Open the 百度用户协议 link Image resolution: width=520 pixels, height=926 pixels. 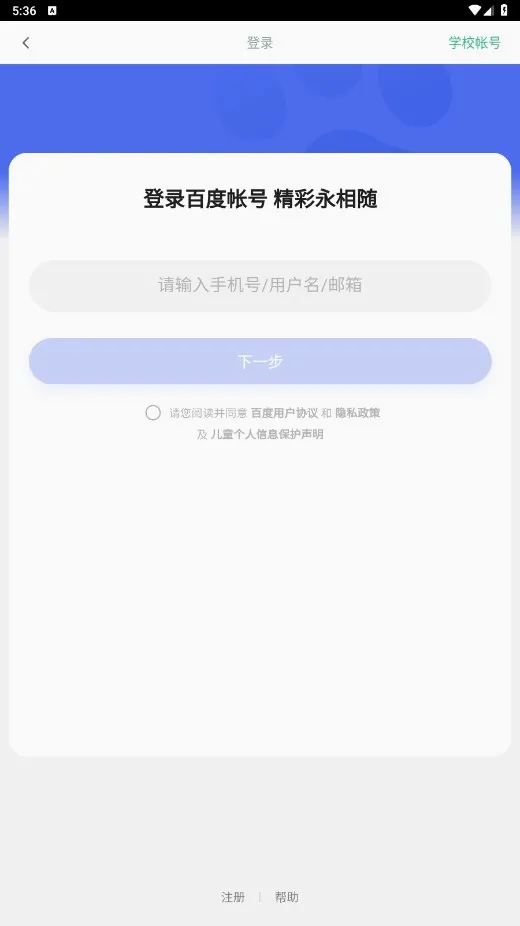point(284,413)
